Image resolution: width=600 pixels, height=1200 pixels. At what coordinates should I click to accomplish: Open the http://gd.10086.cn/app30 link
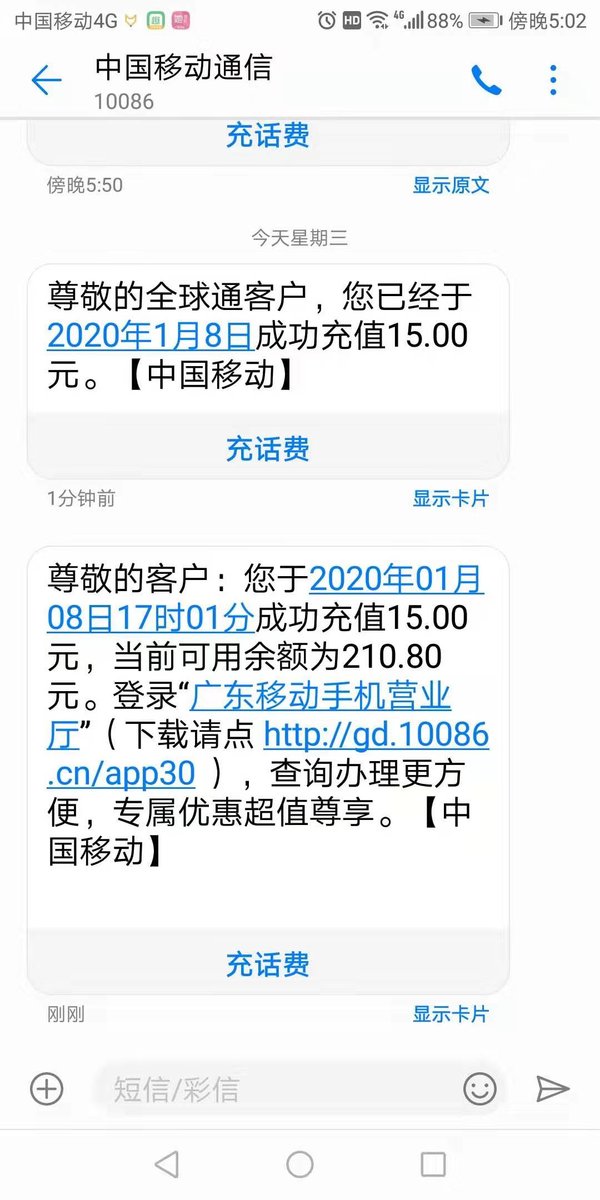[x=268, y=755]
